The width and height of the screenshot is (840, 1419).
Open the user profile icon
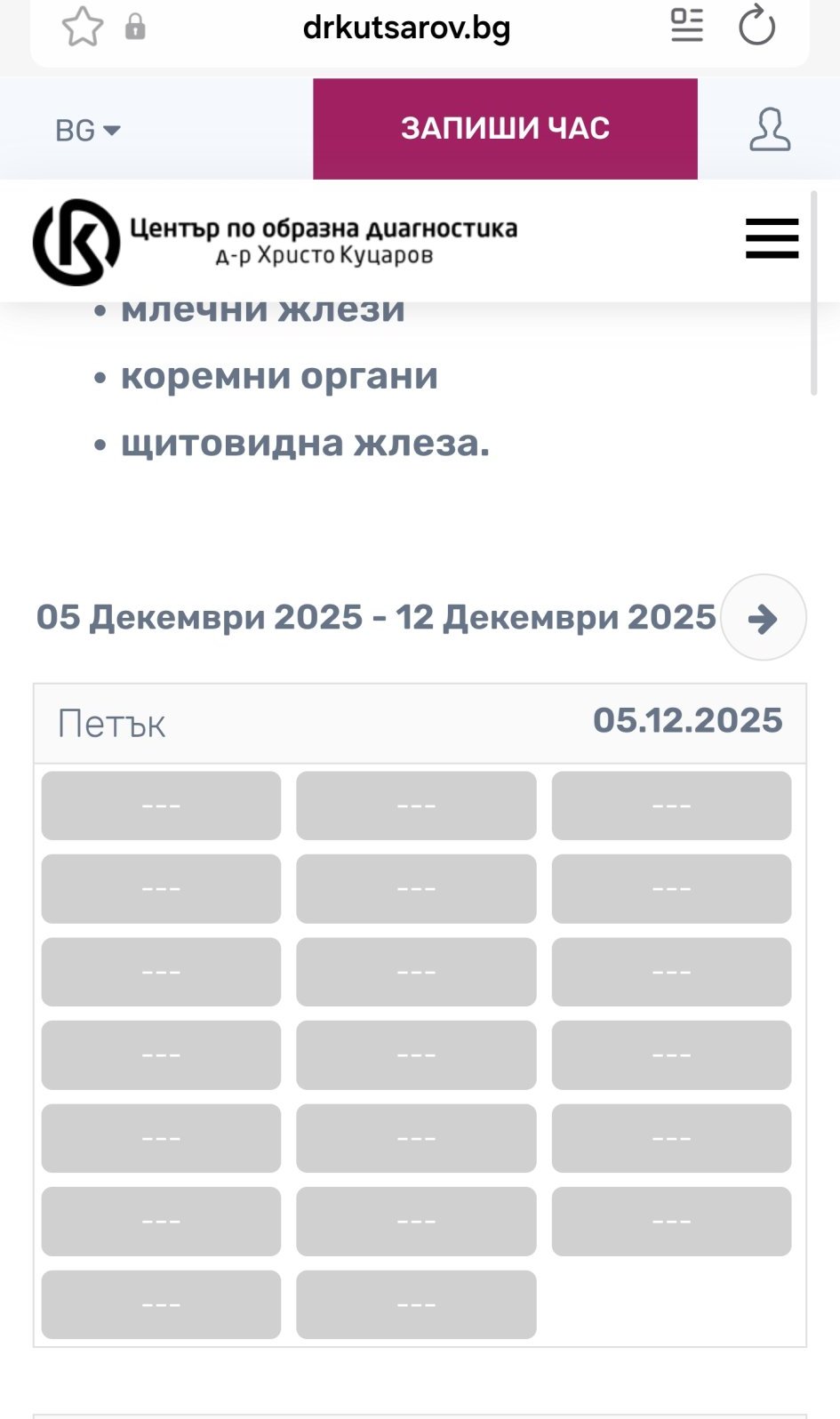coord(769,130)
